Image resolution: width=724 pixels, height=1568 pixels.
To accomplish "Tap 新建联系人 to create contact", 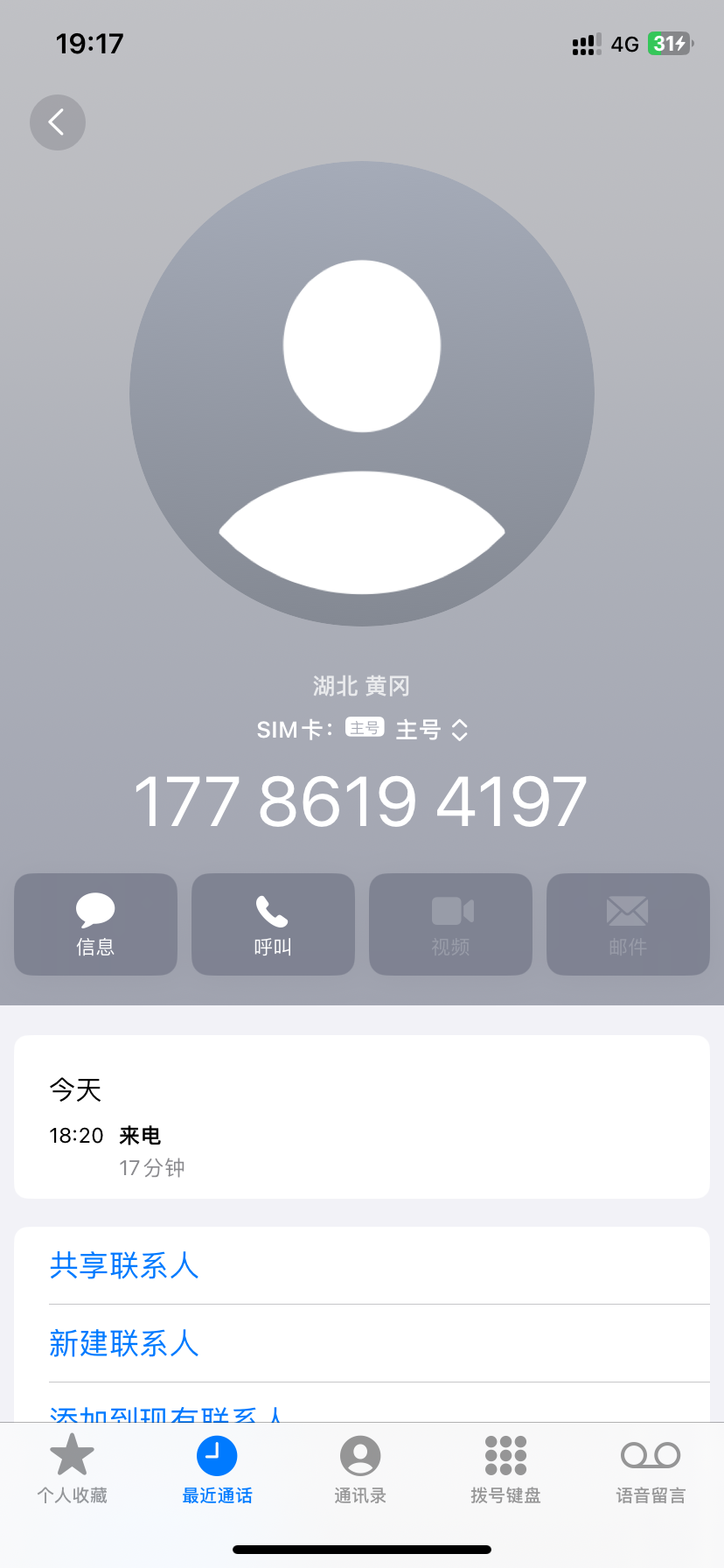I will point(123,1343).
